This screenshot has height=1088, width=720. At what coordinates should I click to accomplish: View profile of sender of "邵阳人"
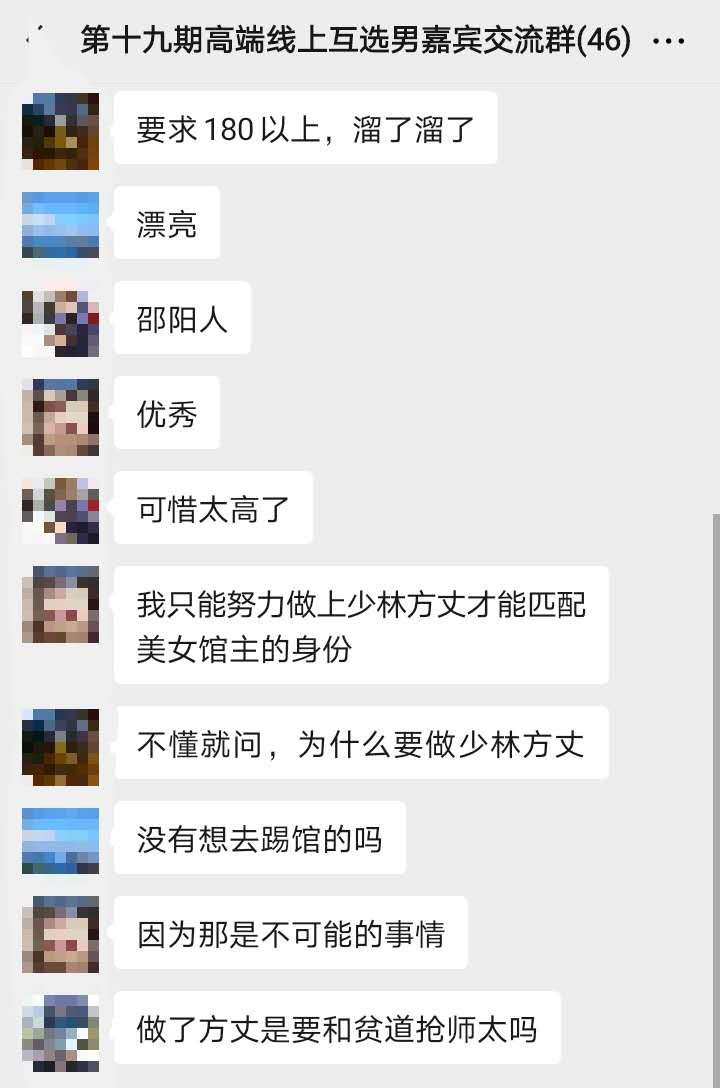60,319
